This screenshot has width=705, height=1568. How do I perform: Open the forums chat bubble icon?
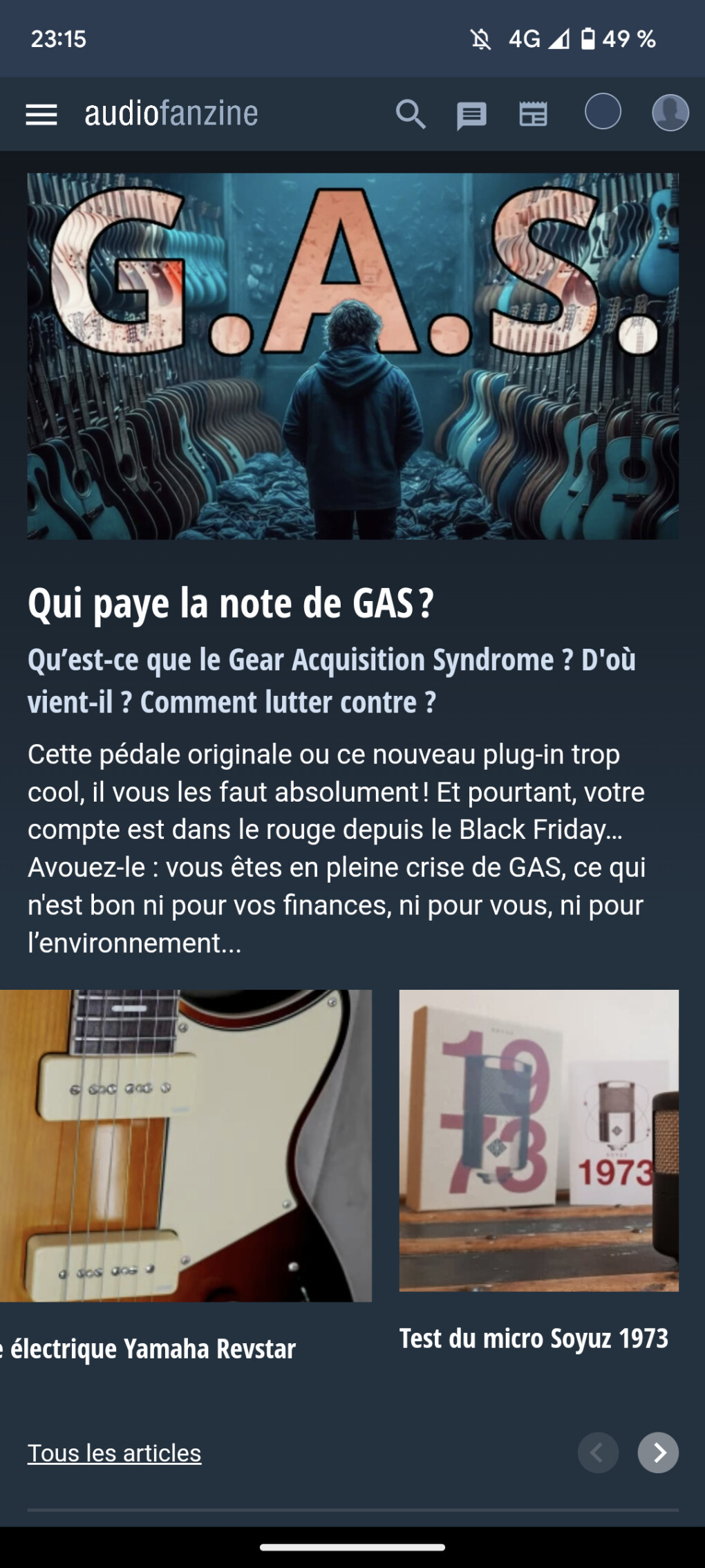pos(471,115)
